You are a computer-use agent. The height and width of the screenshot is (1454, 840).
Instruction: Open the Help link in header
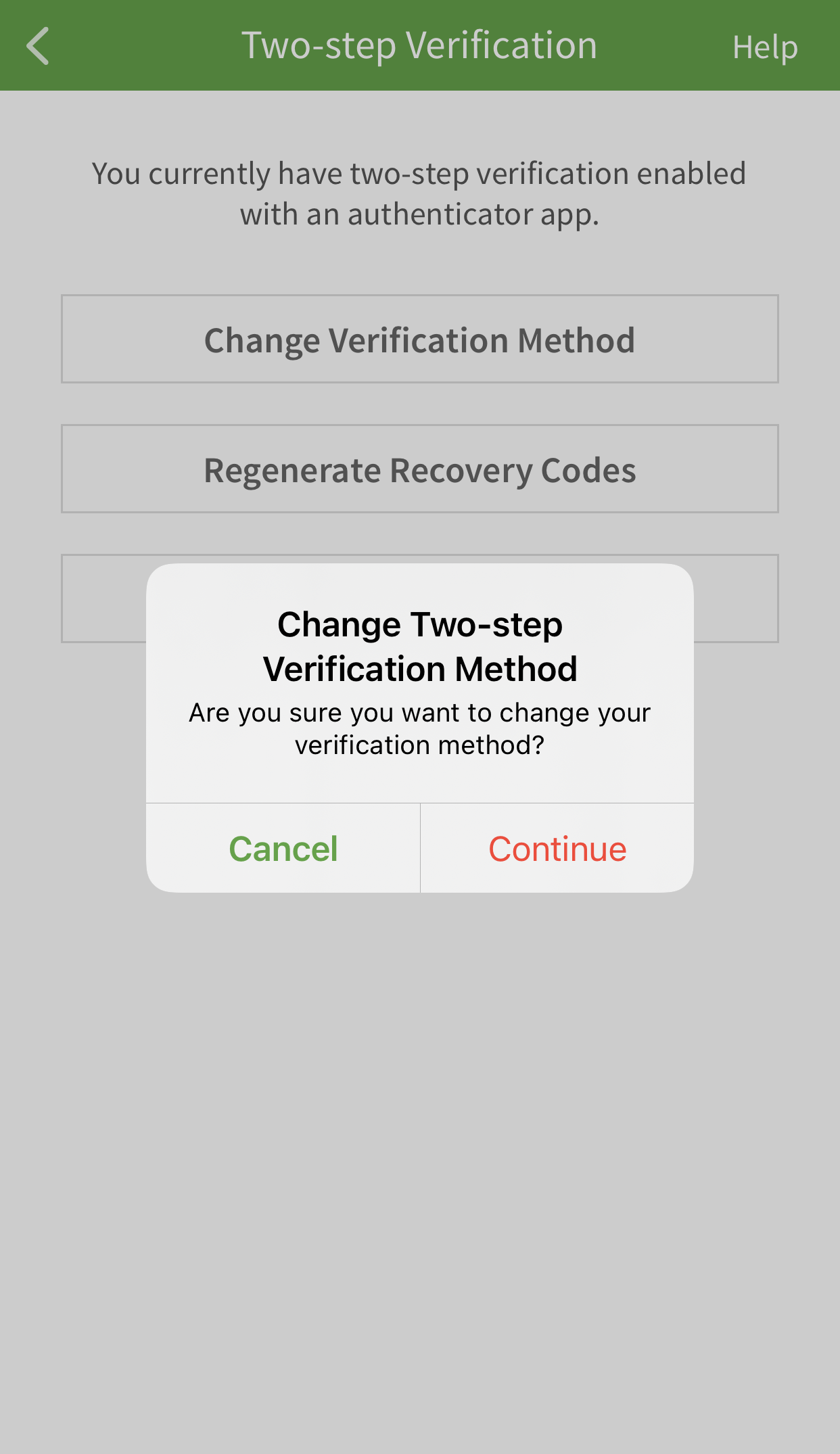[765, 47]
